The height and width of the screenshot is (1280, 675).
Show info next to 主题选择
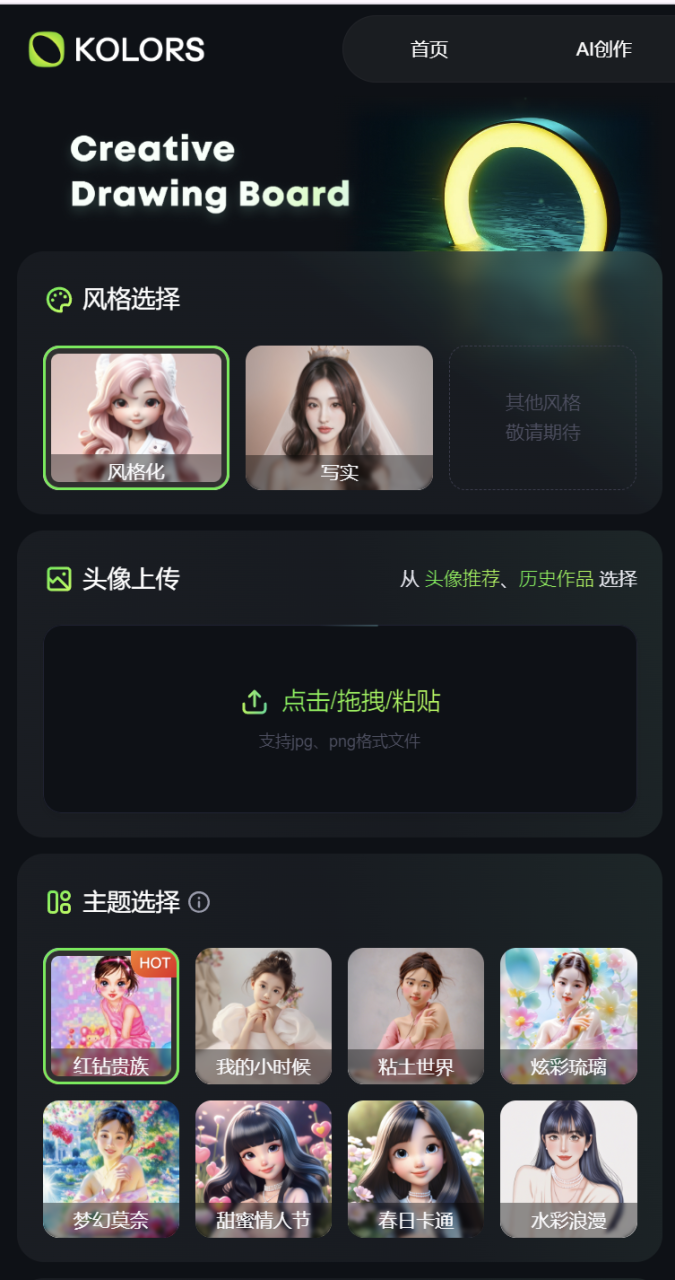point(199,902)
